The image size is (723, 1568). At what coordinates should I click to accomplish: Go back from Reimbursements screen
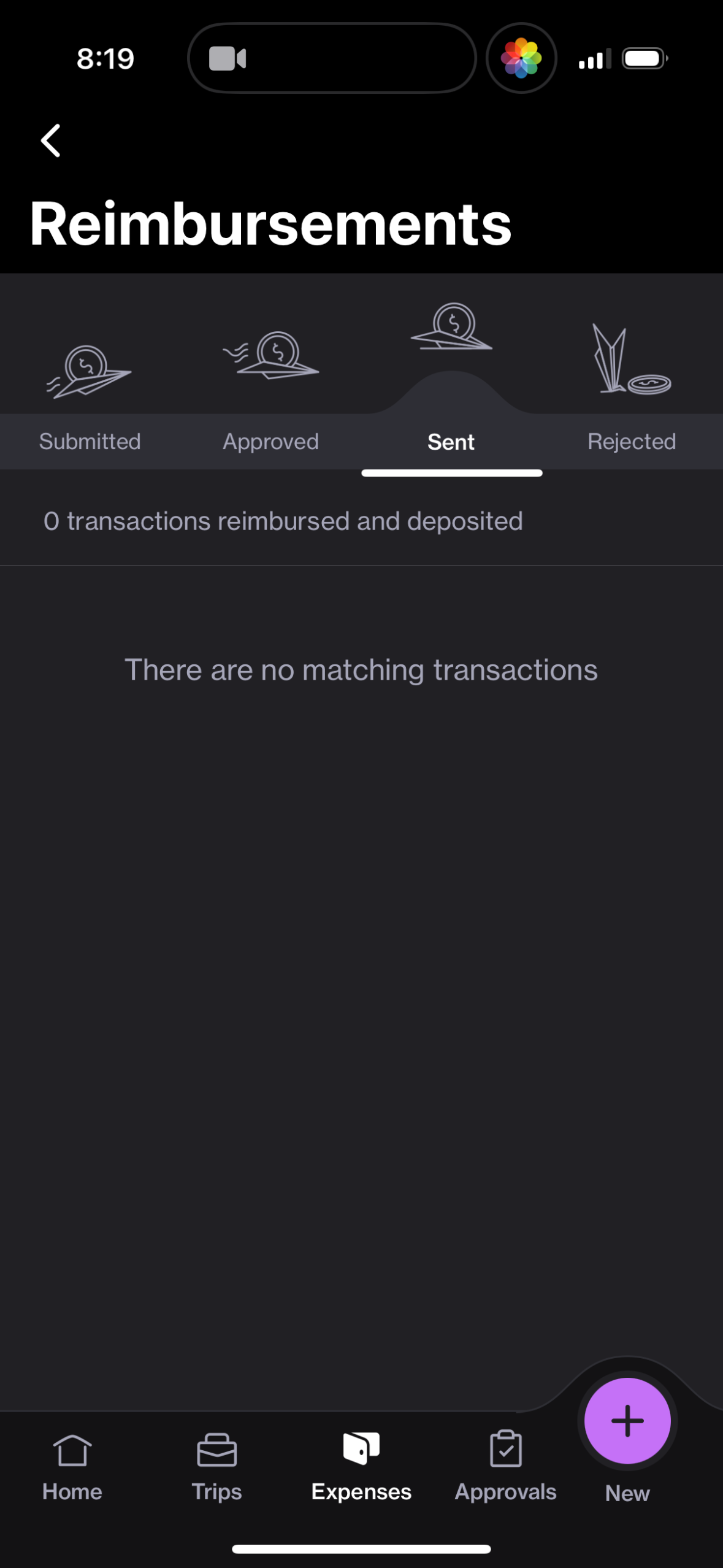tap(51, 141)
